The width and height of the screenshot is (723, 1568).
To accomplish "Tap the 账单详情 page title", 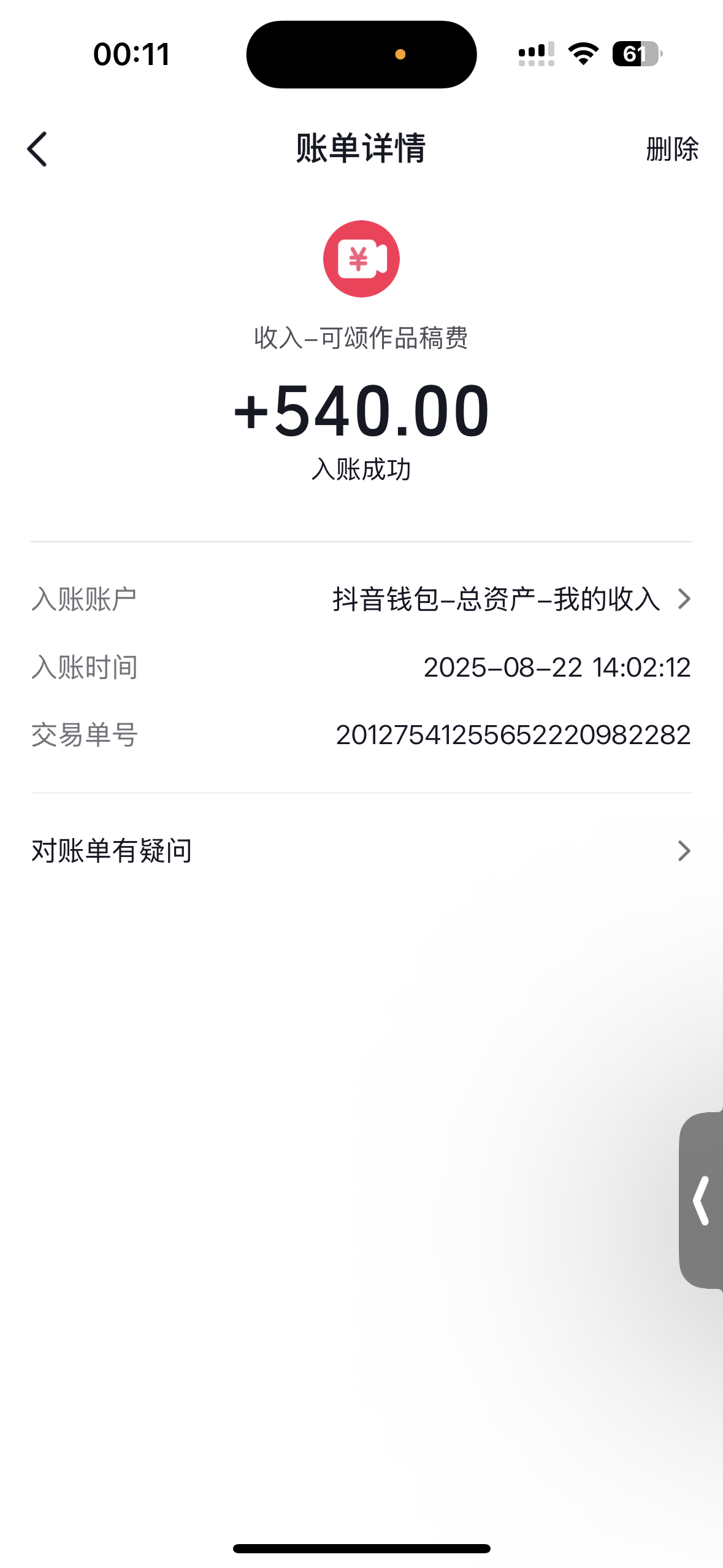I will tap(361, 148).
